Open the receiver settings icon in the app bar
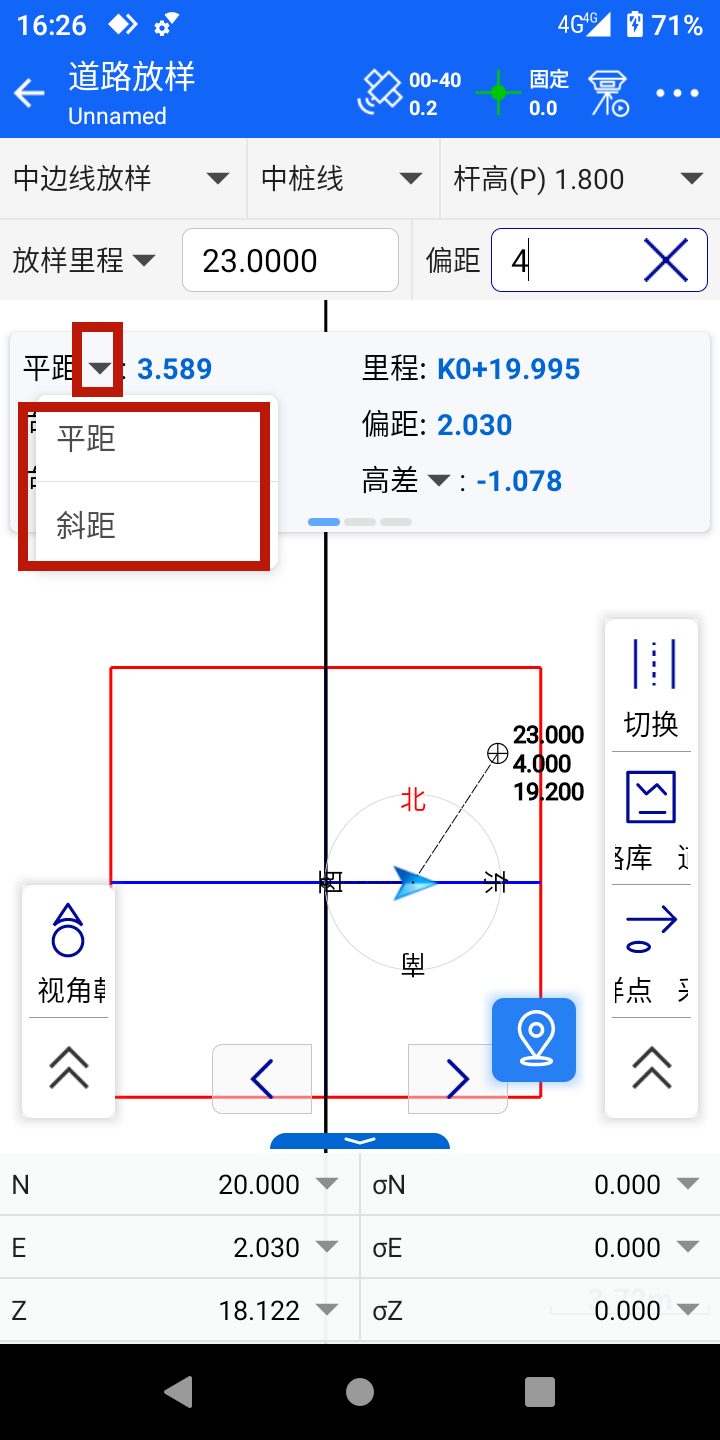The image size is (720, 1440). (x=608, y=94)
